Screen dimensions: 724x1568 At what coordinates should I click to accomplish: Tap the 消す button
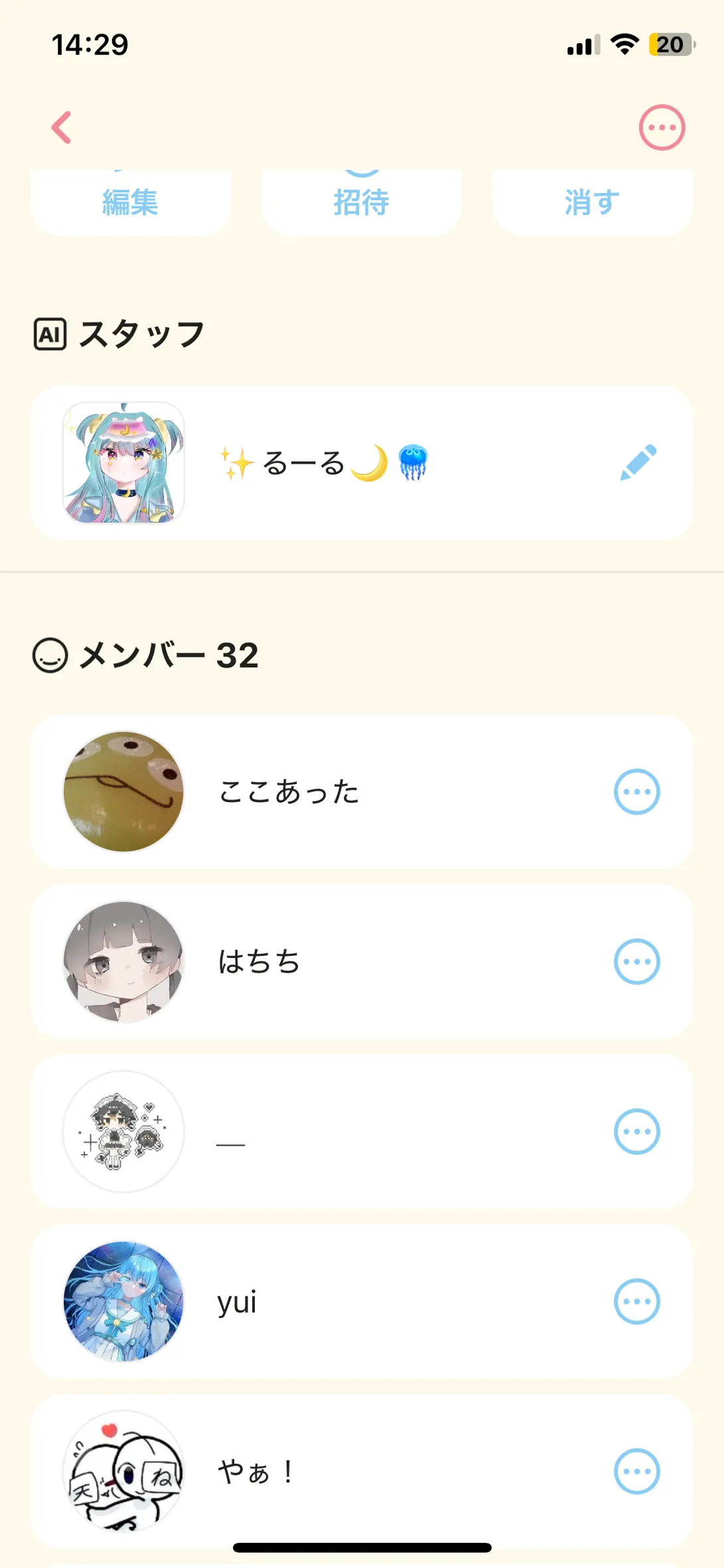point(592,202)
